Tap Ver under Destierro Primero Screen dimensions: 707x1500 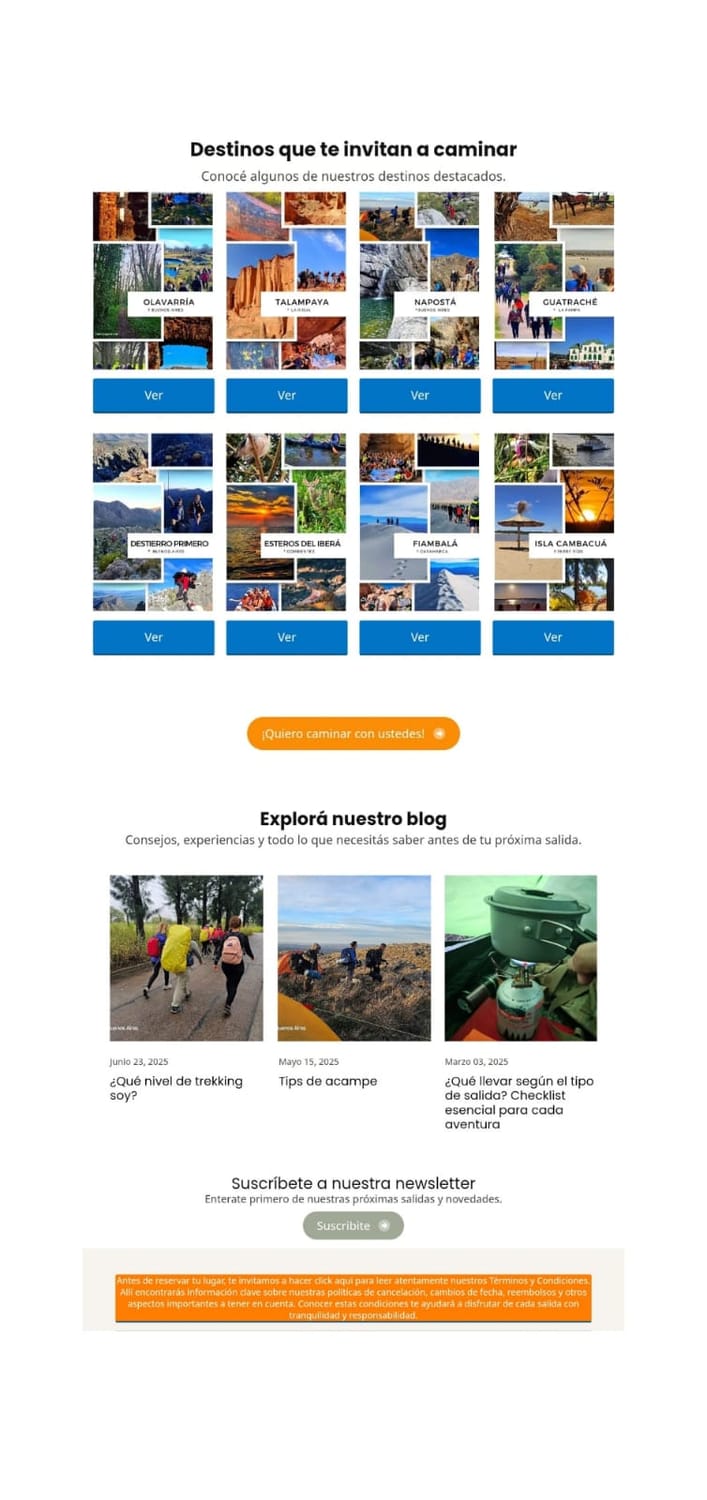pos(153,637)
